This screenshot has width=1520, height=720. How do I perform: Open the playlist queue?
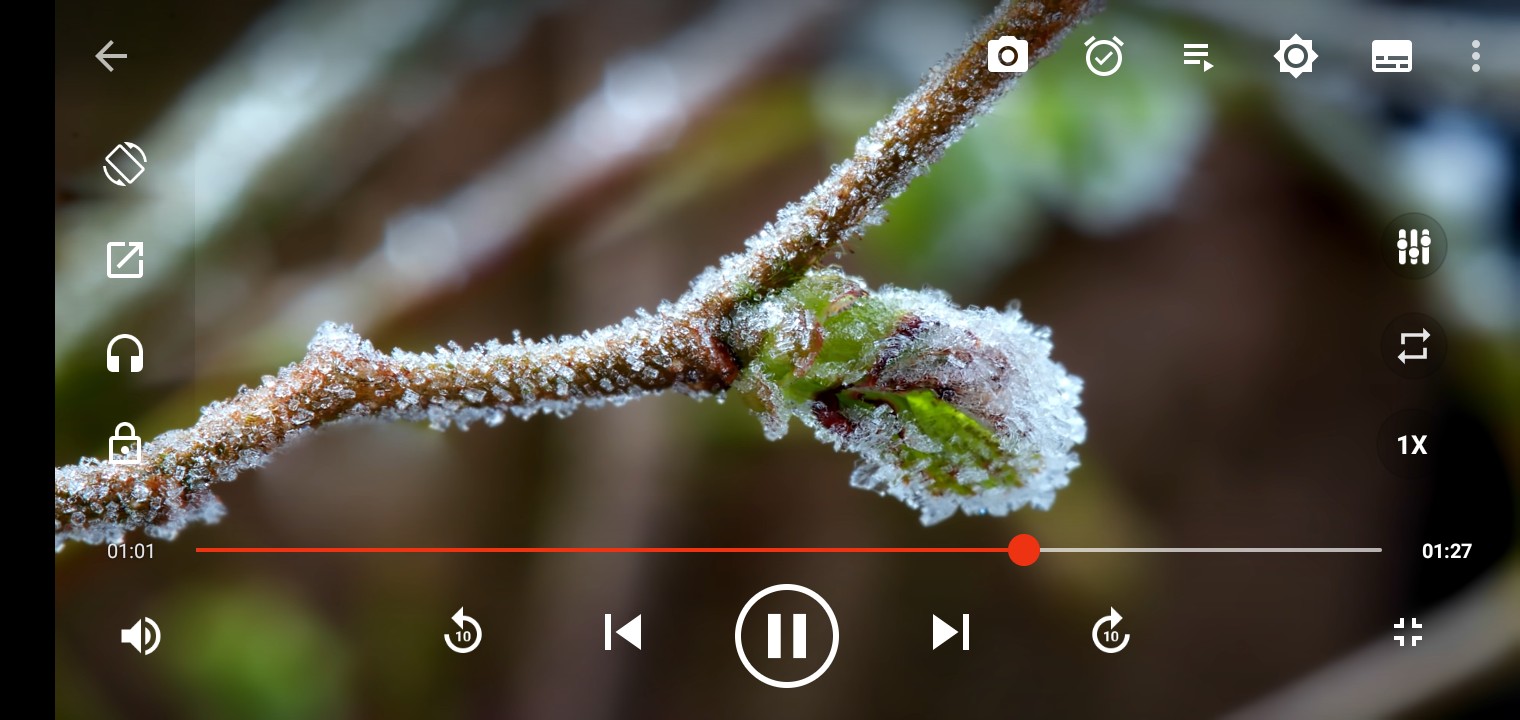pyautogui.click(x=1198, y=57)
